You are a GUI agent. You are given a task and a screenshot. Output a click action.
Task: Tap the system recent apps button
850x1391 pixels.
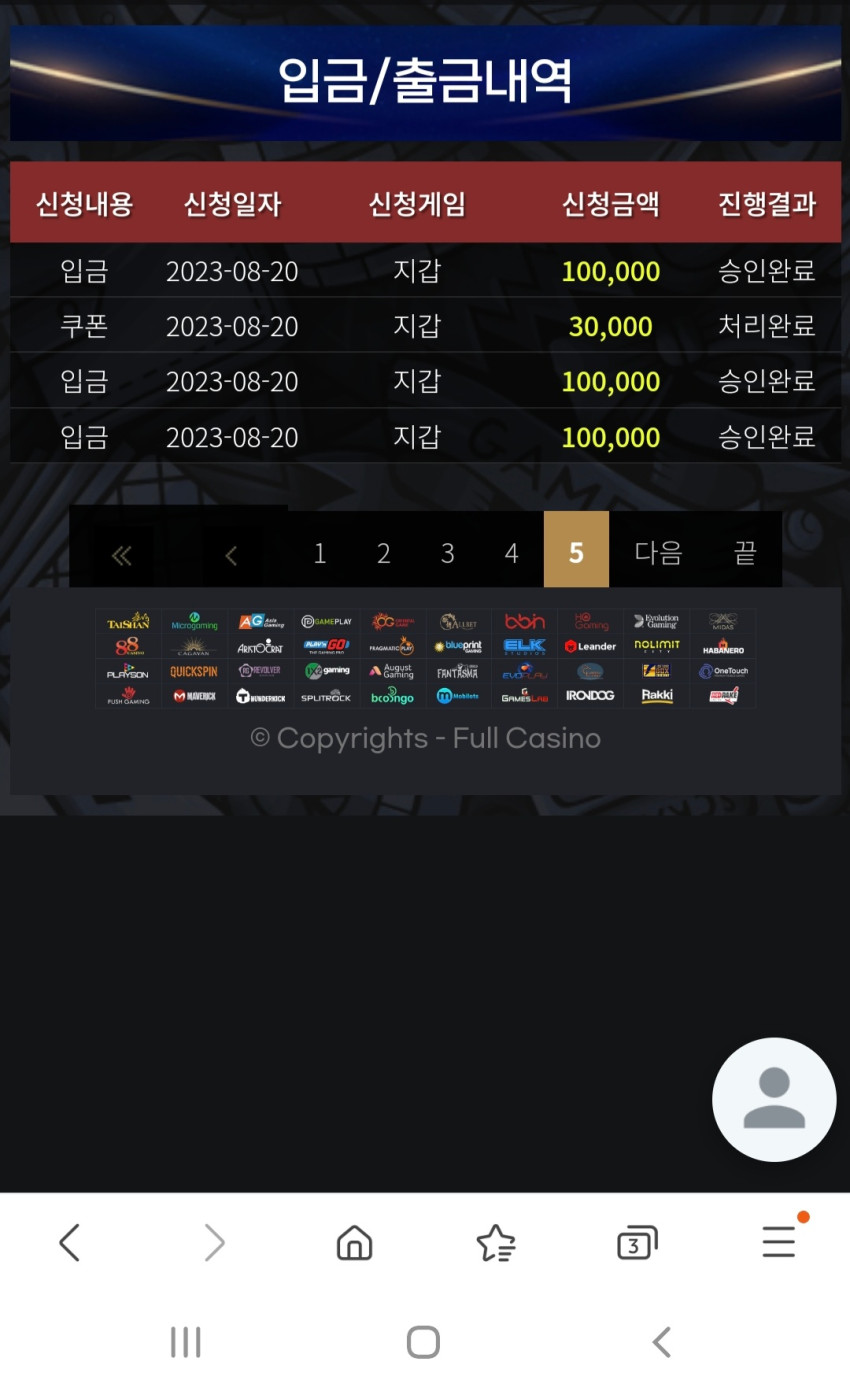coord(186,1342)
